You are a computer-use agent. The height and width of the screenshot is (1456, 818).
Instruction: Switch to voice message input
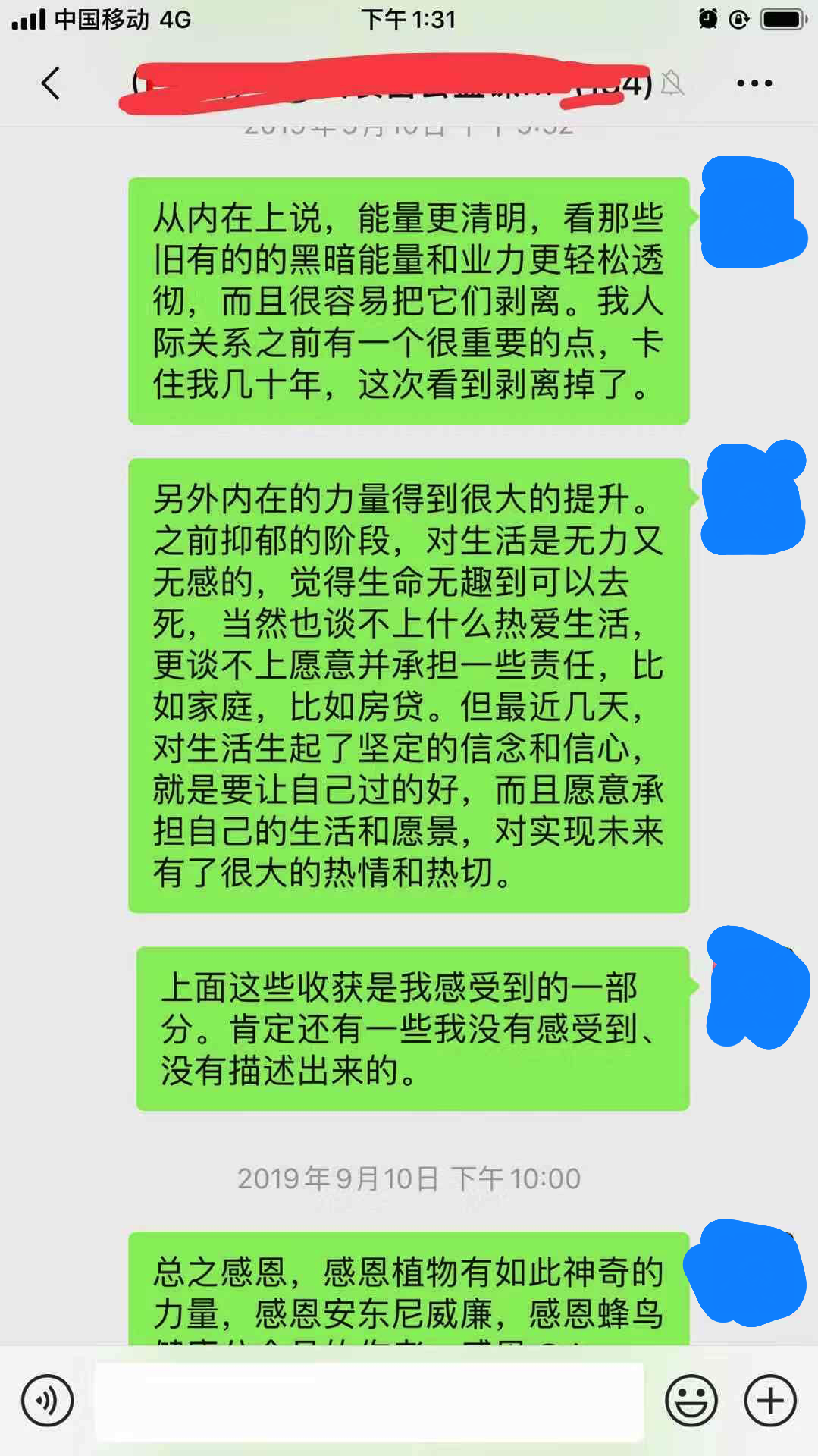tap(48, 1400)
